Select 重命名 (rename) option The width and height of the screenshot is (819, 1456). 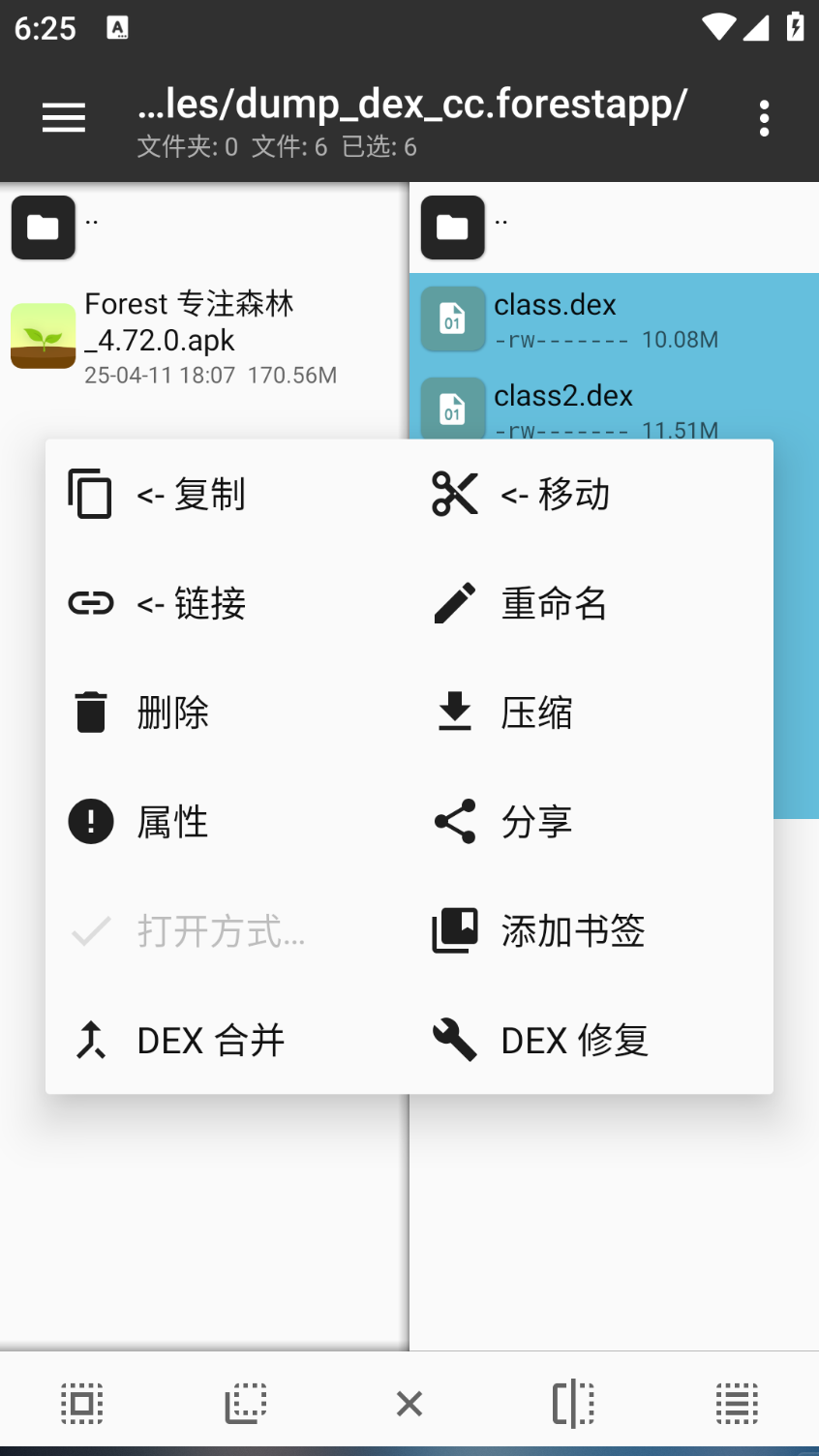(554, 603)
